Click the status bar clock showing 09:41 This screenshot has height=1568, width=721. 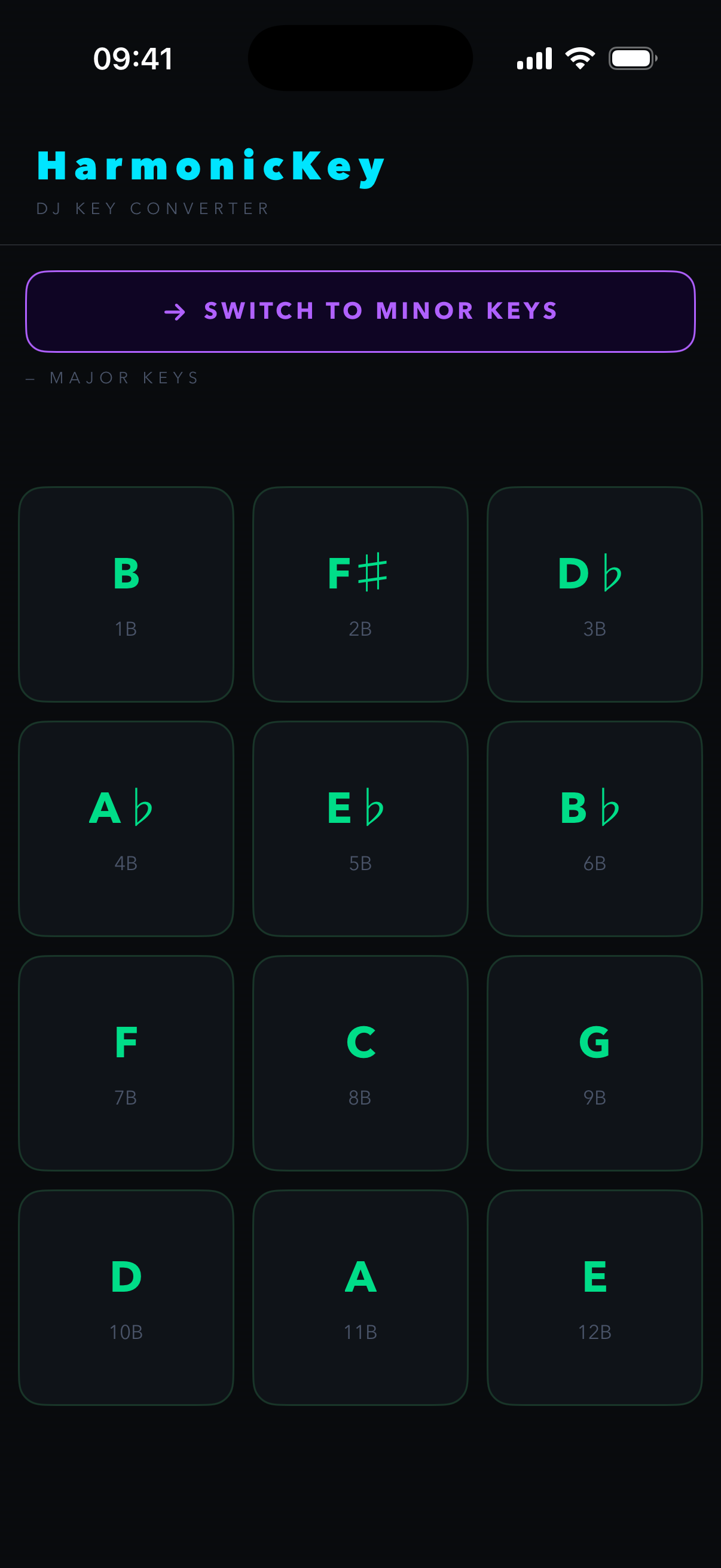132,59
